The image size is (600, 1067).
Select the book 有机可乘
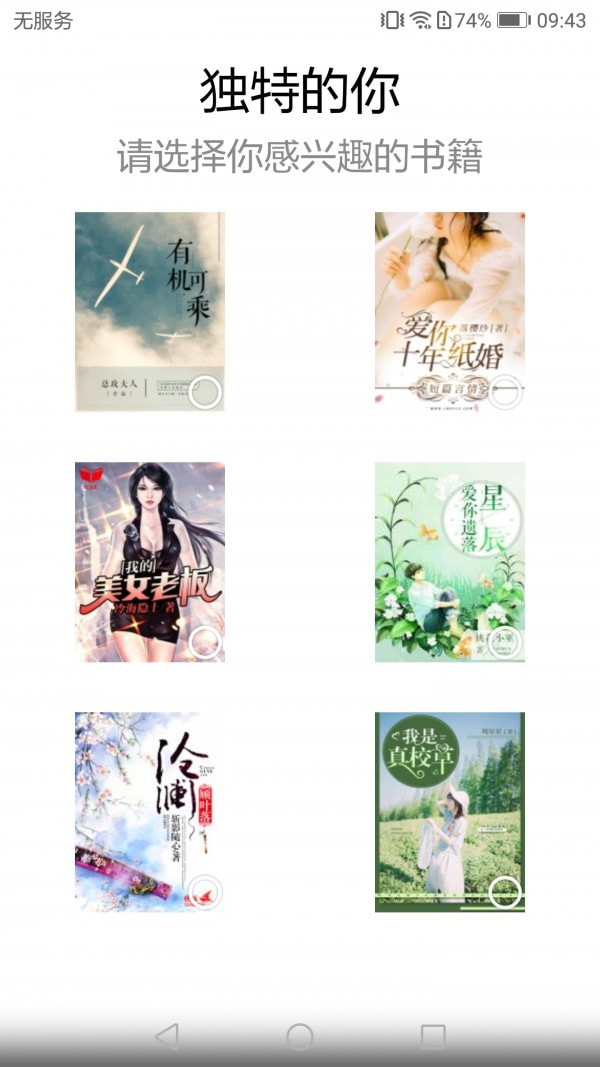click(150, 311)
